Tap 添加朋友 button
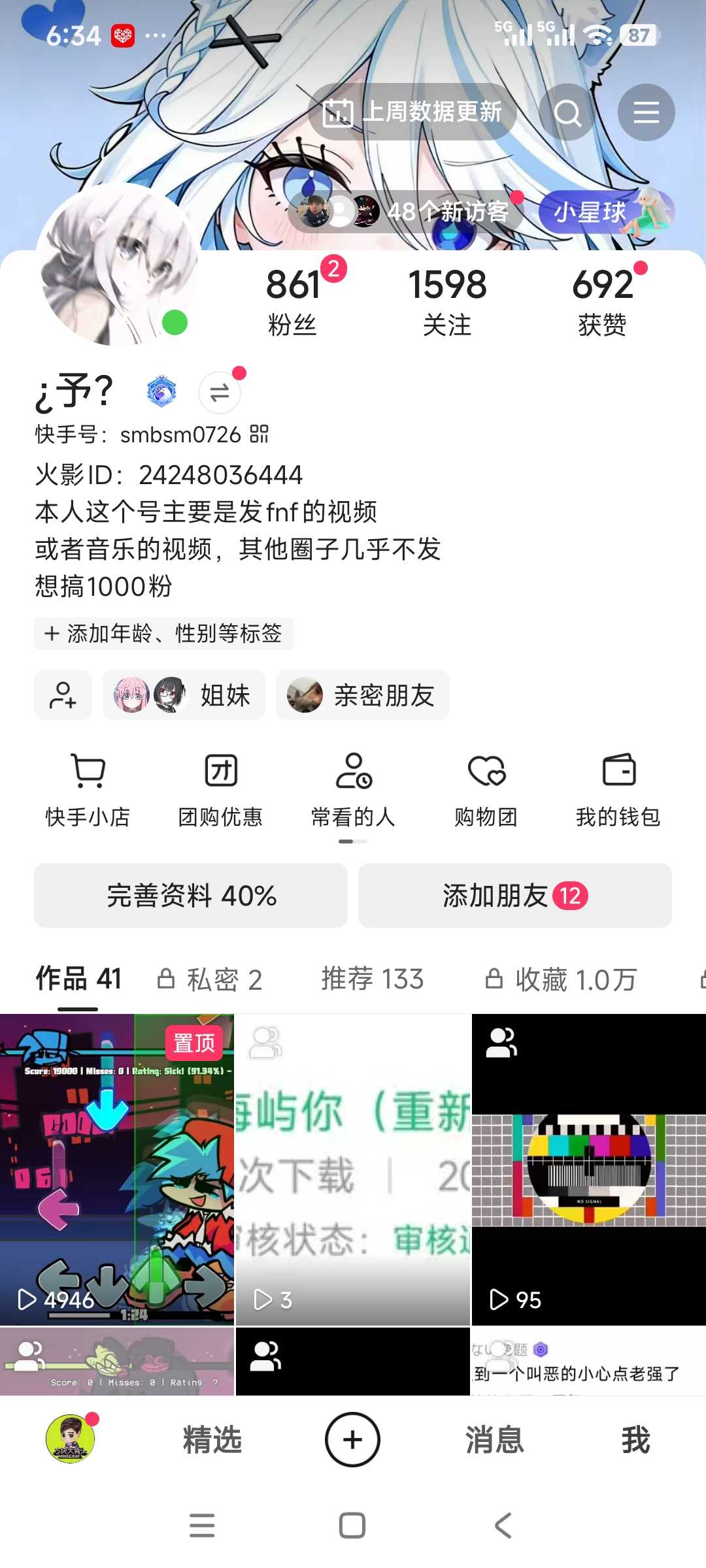Screen dimensions: 706x1568 [514, 895]
